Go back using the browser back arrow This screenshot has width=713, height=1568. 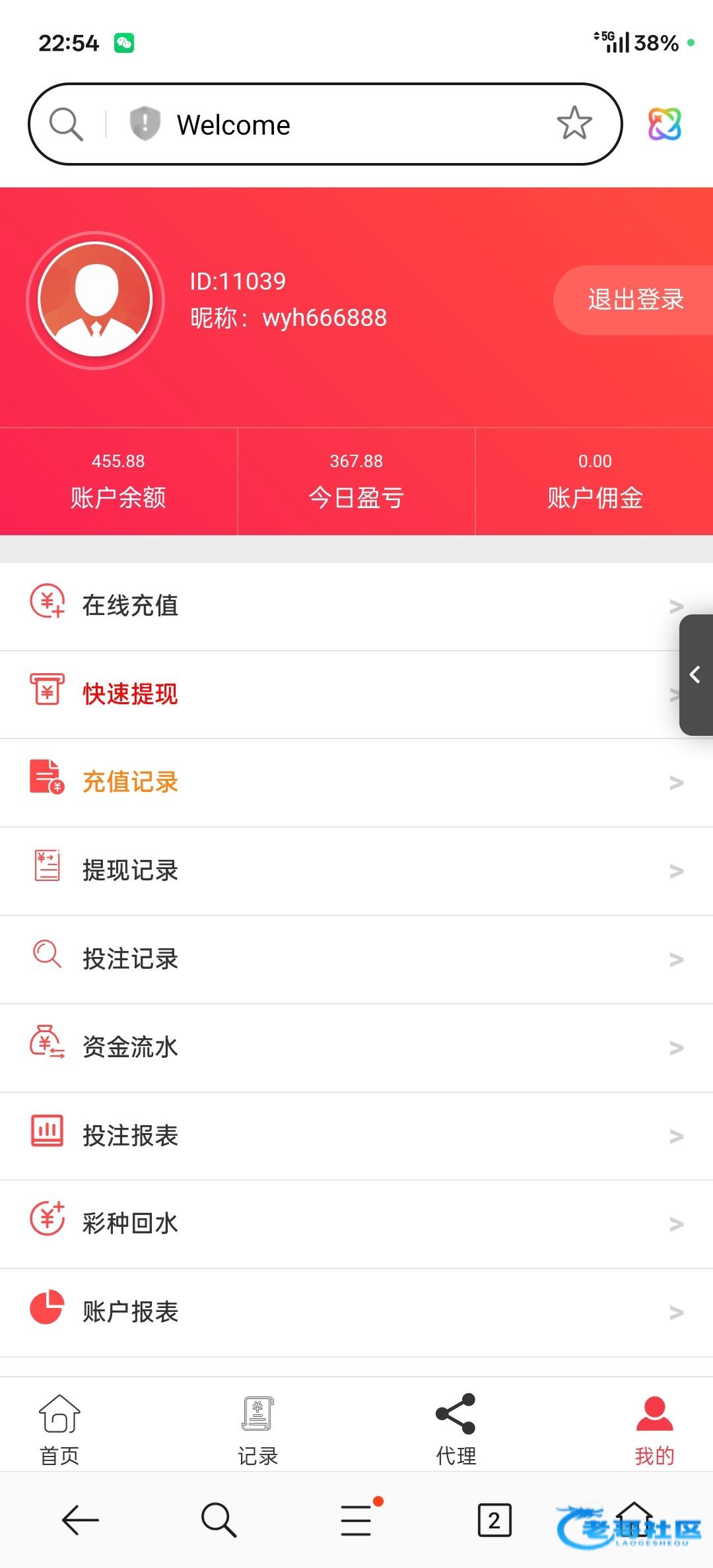[80, 1520]
